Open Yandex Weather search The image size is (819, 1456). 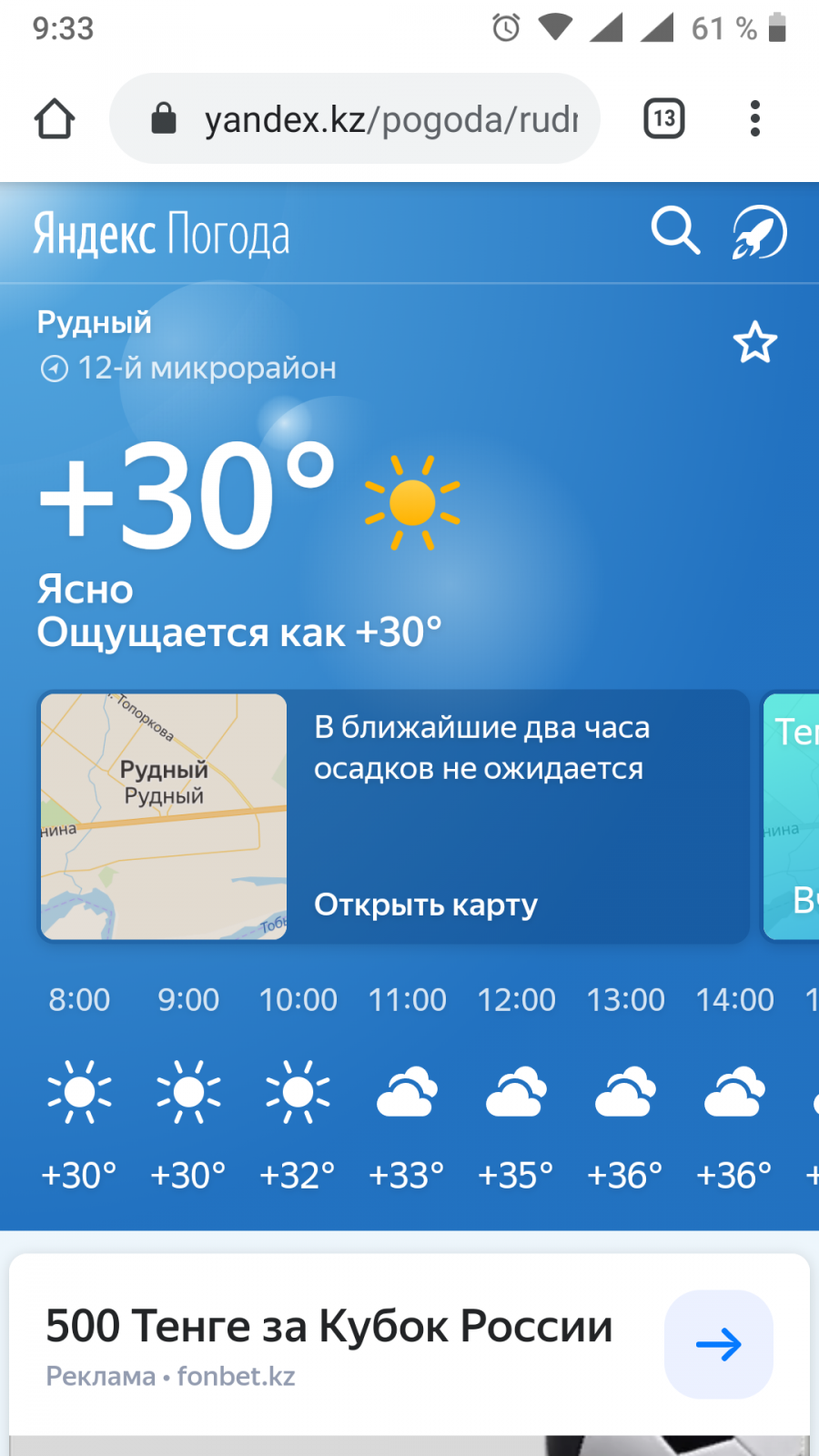[675, 231]
